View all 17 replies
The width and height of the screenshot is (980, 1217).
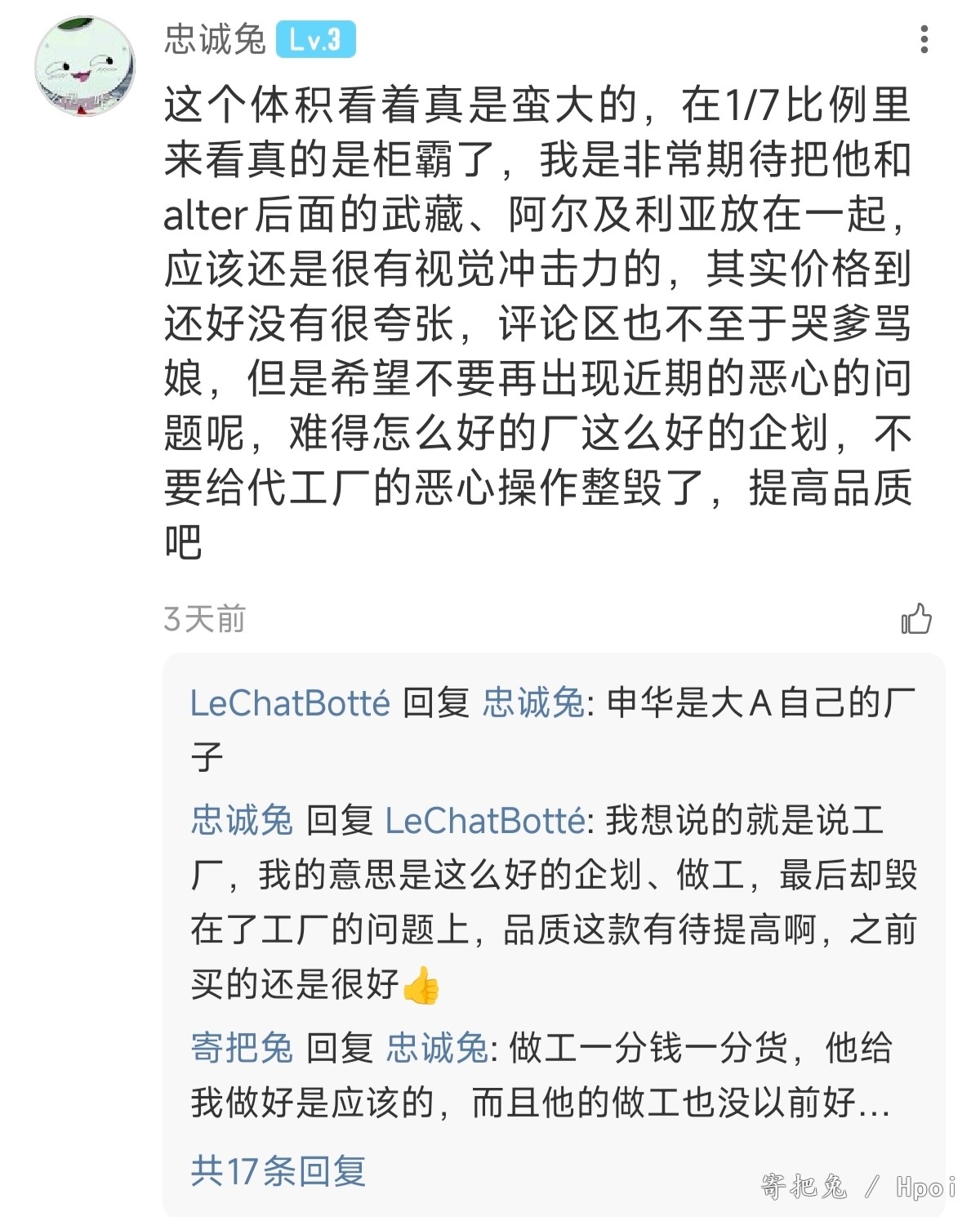278,1170
